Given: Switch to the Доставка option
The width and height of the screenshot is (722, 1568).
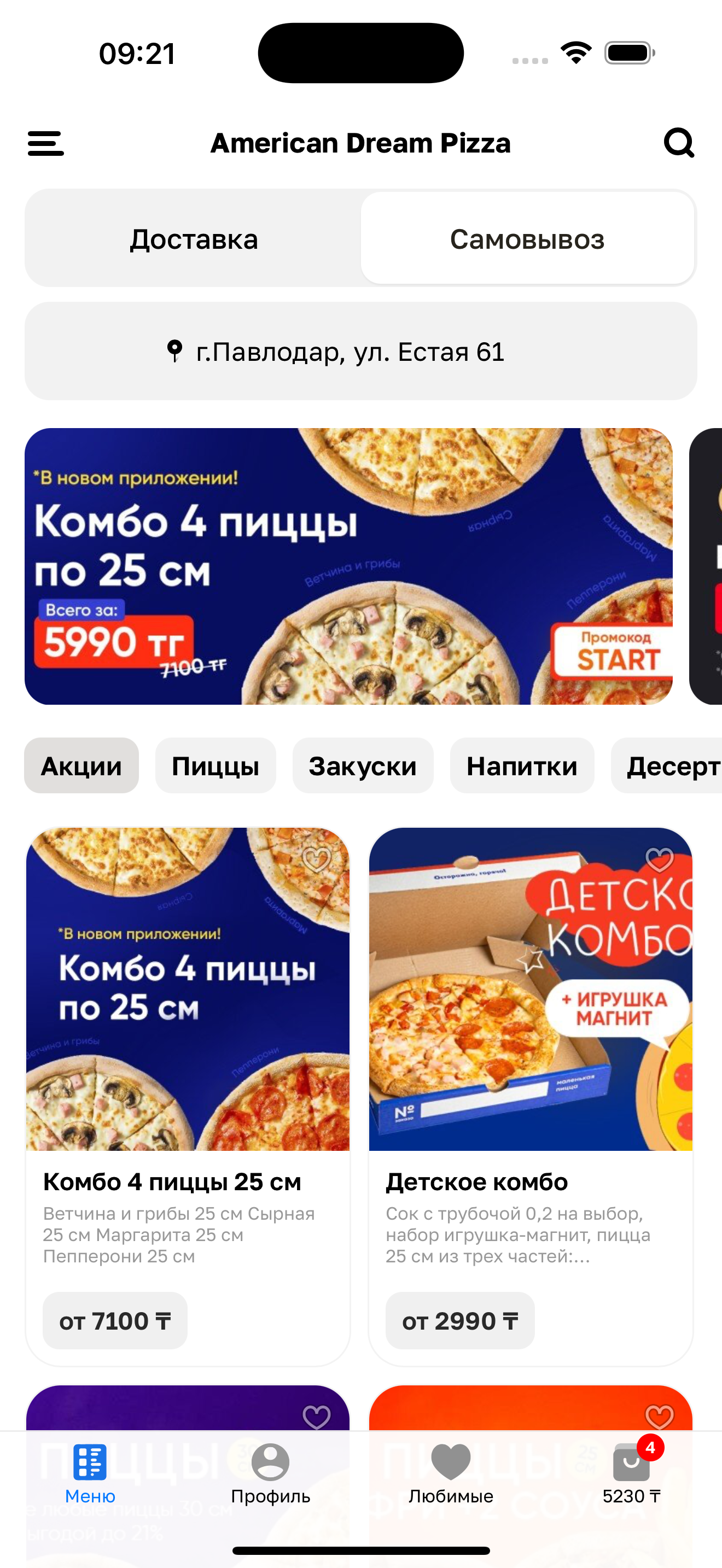Looking at the screenshot, I should point(194,238).
